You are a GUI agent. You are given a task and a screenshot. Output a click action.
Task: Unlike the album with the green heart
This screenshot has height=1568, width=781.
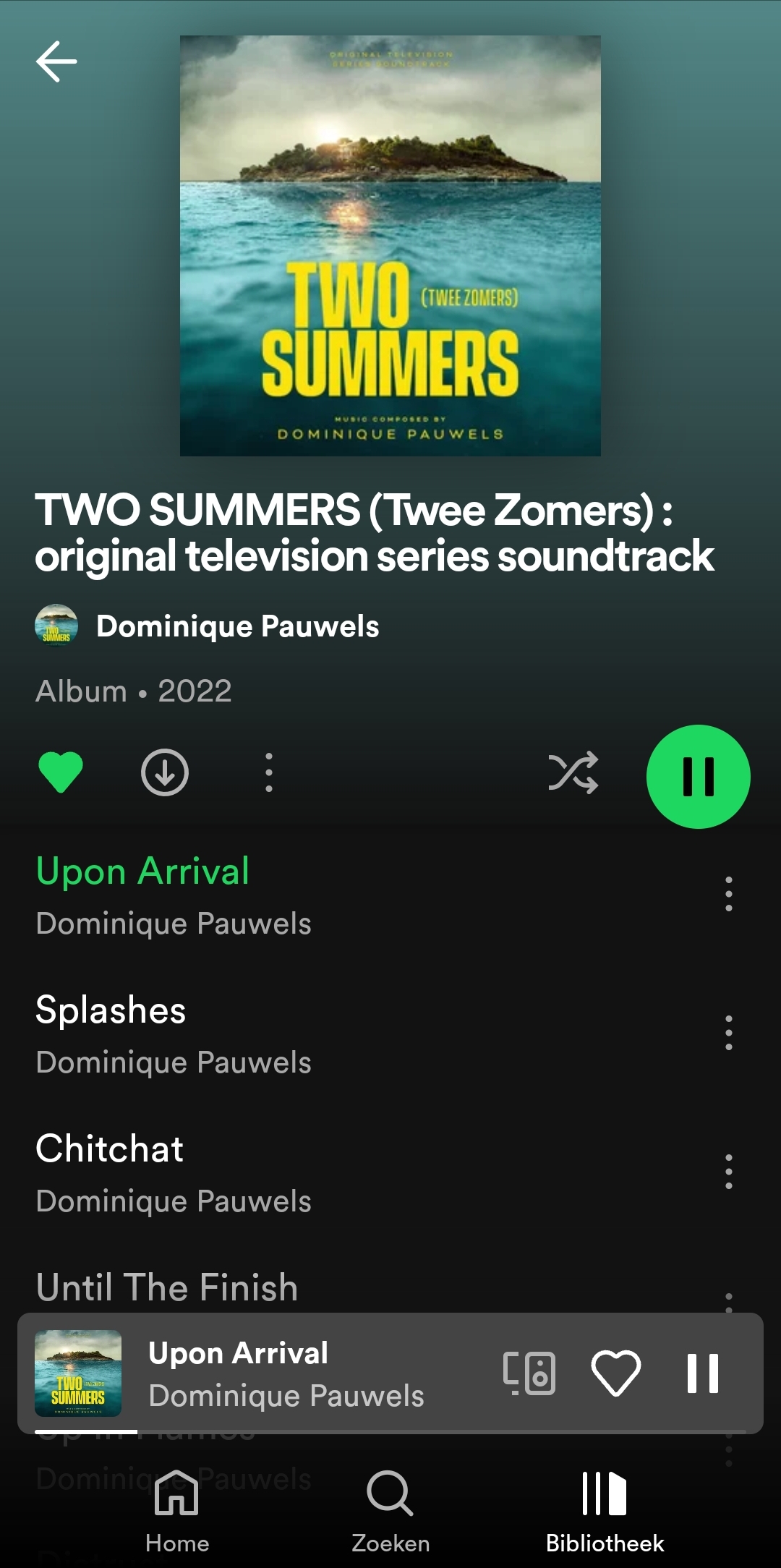[x=61, y=772]
